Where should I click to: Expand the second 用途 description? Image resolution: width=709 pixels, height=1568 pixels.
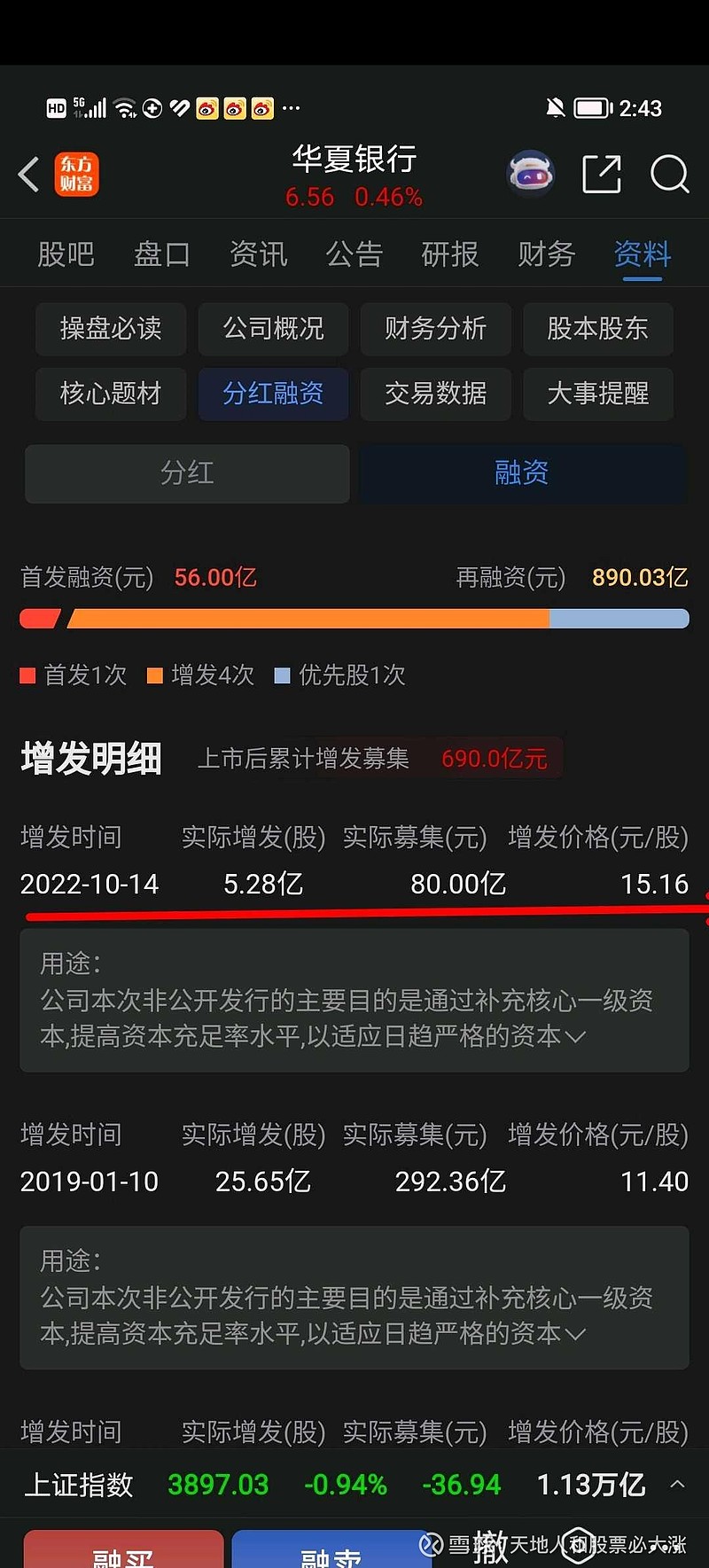[x=577, y=1333]
